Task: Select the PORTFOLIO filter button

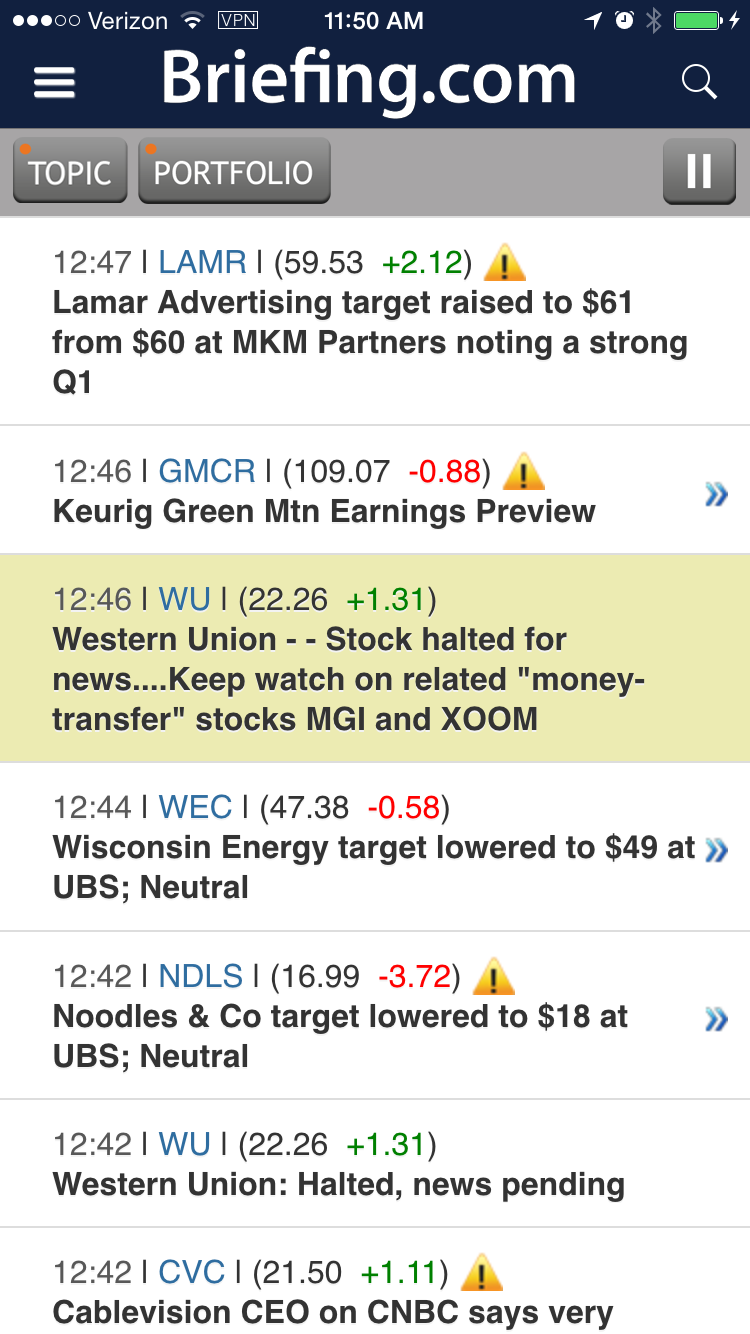Action: point(234,171)
